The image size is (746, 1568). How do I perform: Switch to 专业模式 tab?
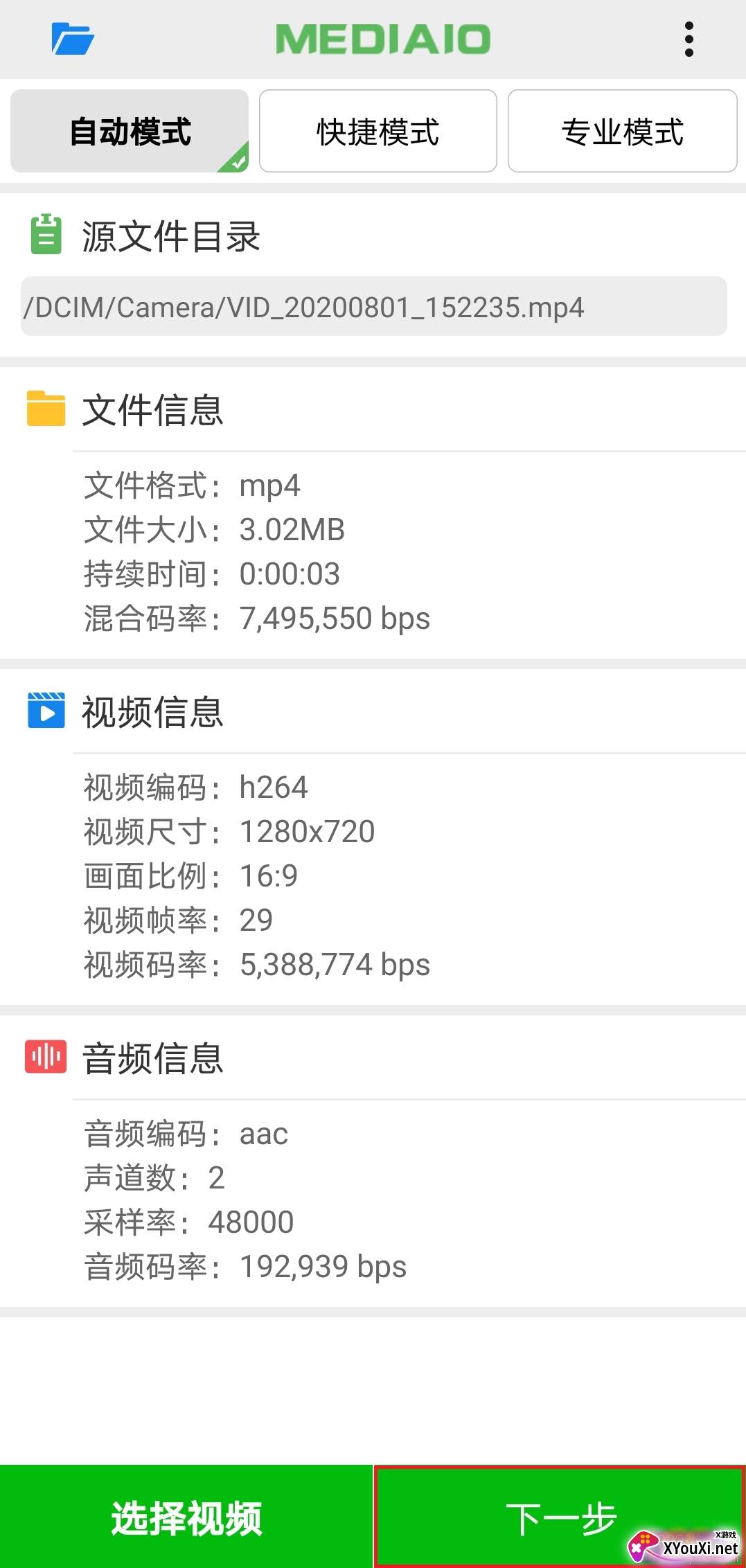click(x=622, y=131)
